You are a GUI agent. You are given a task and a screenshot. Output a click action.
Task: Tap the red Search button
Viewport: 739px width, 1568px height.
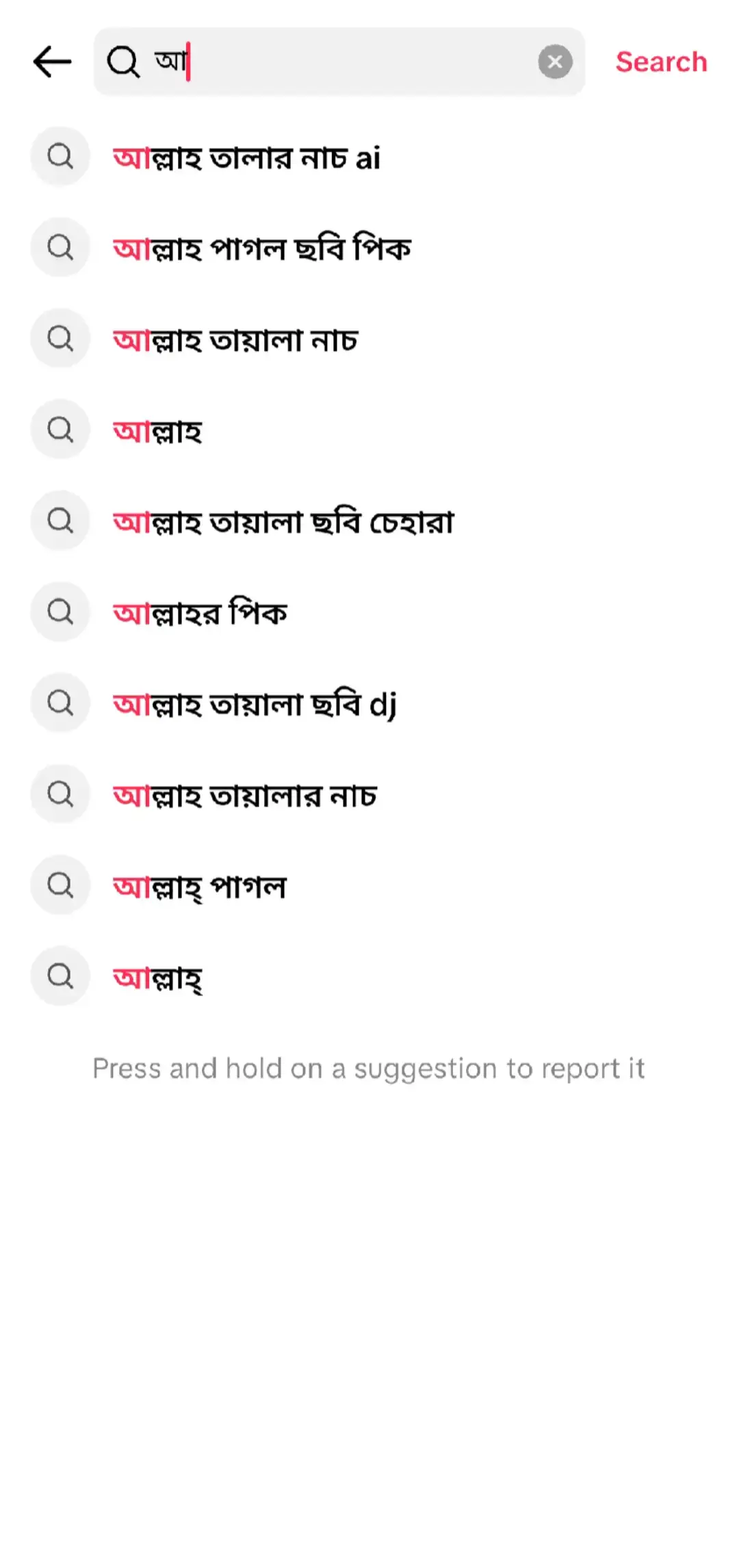(661, 62)
